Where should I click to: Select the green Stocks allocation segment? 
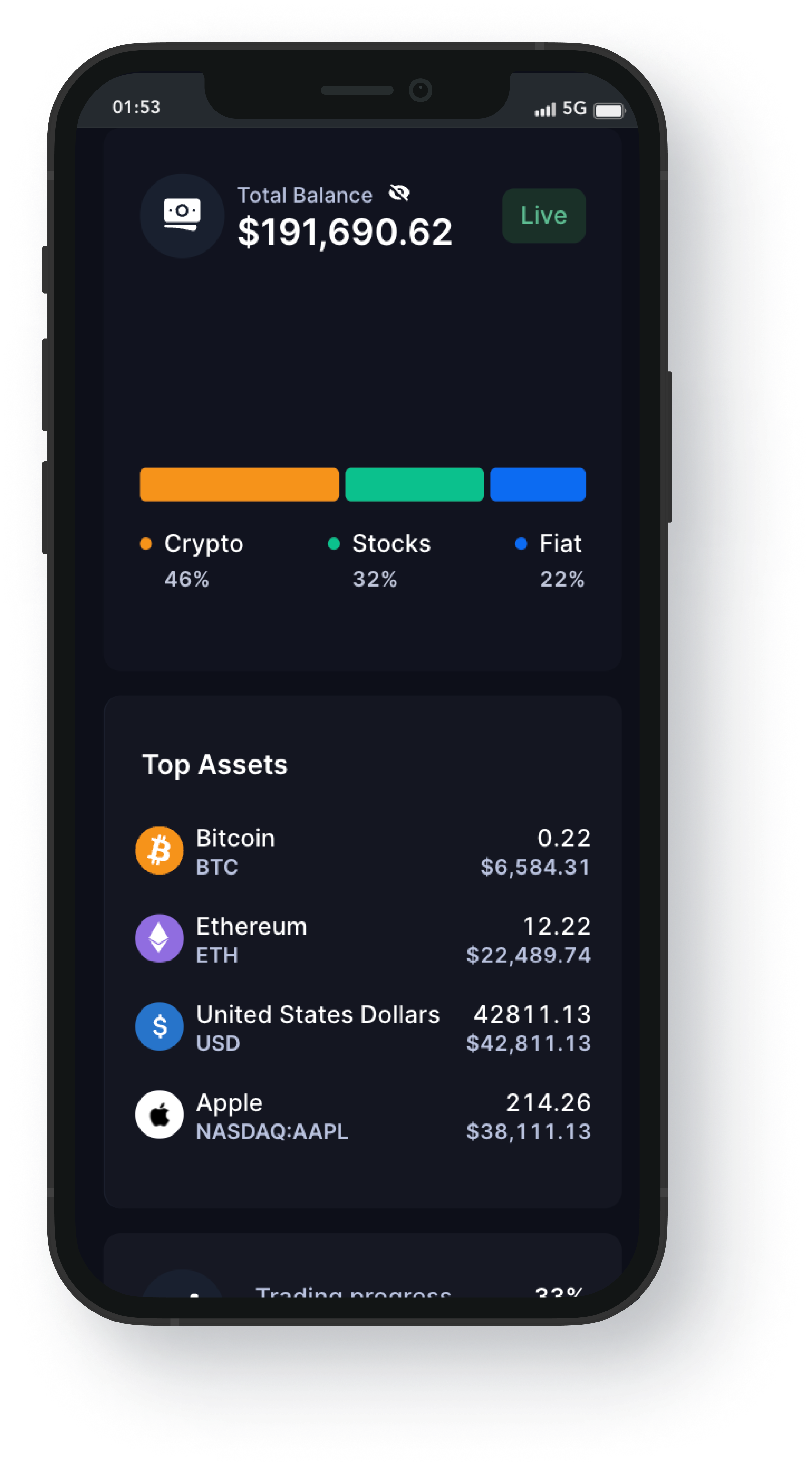[x=414, y=484]
